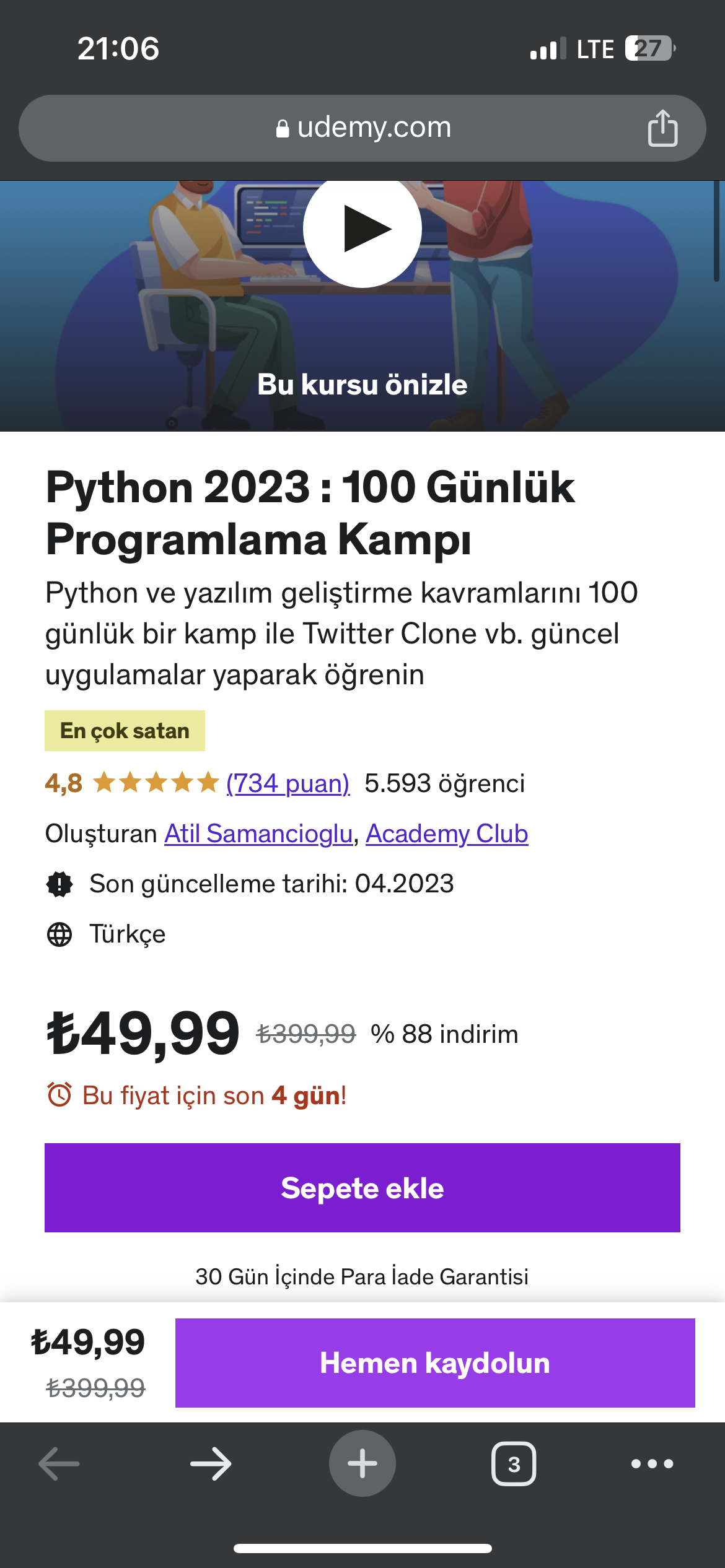Go forward in browser history
725x1568 pixels.
[x=211, y=1464]
